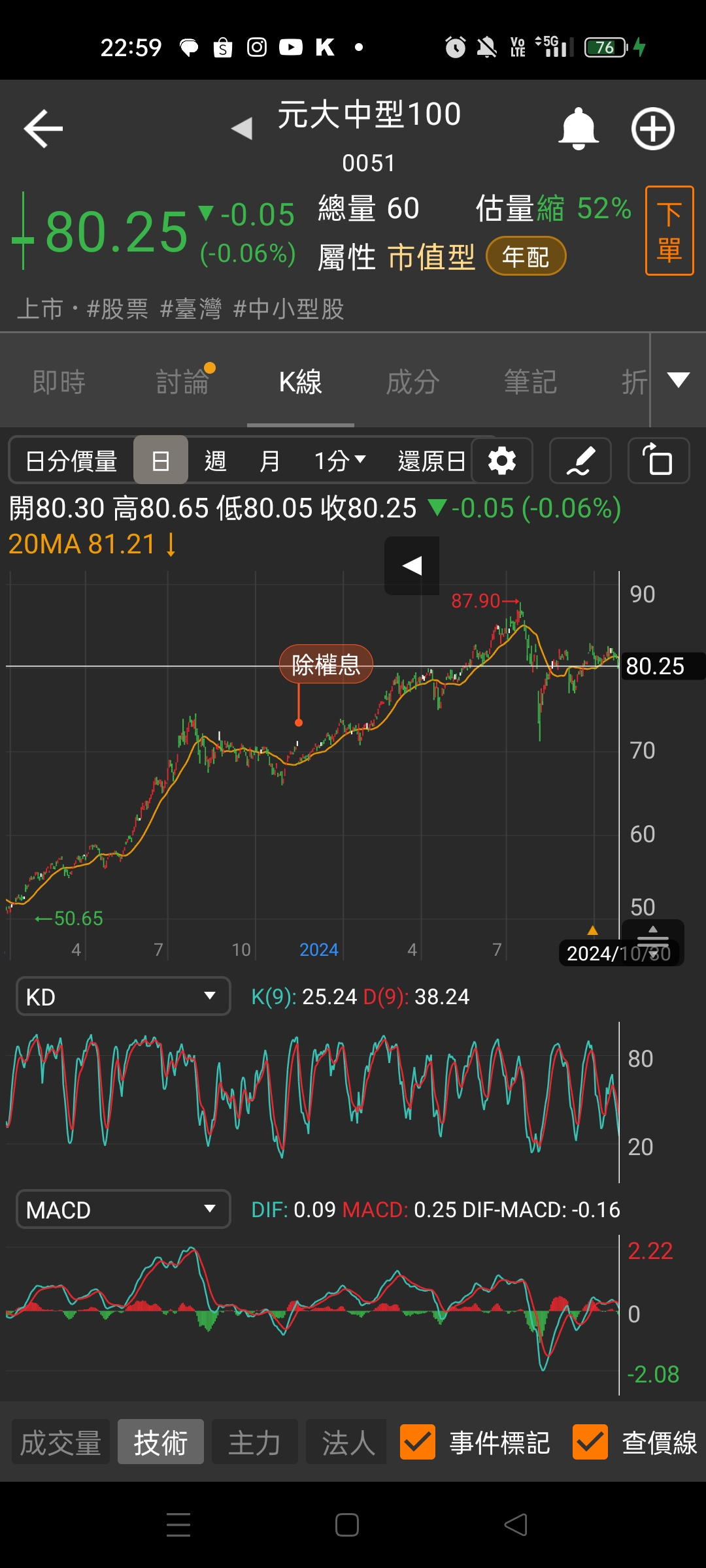Expand the tab list dropdown arrow
The image size is (706, 1568).
click(x=678, y=380)
